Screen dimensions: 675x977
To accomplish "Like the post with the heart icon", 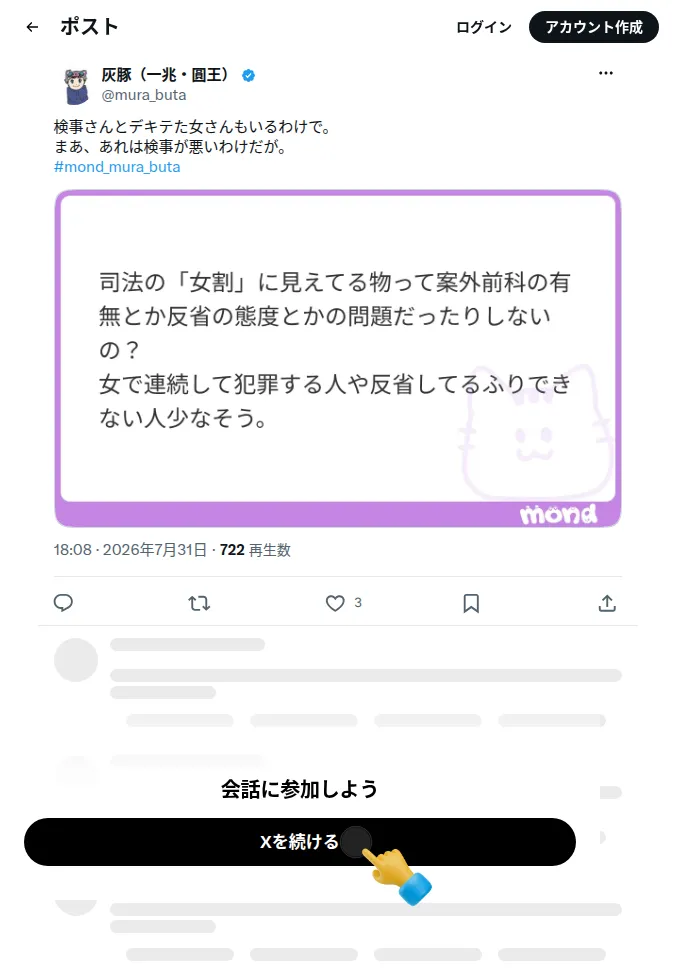I will [x=335, y=603].
